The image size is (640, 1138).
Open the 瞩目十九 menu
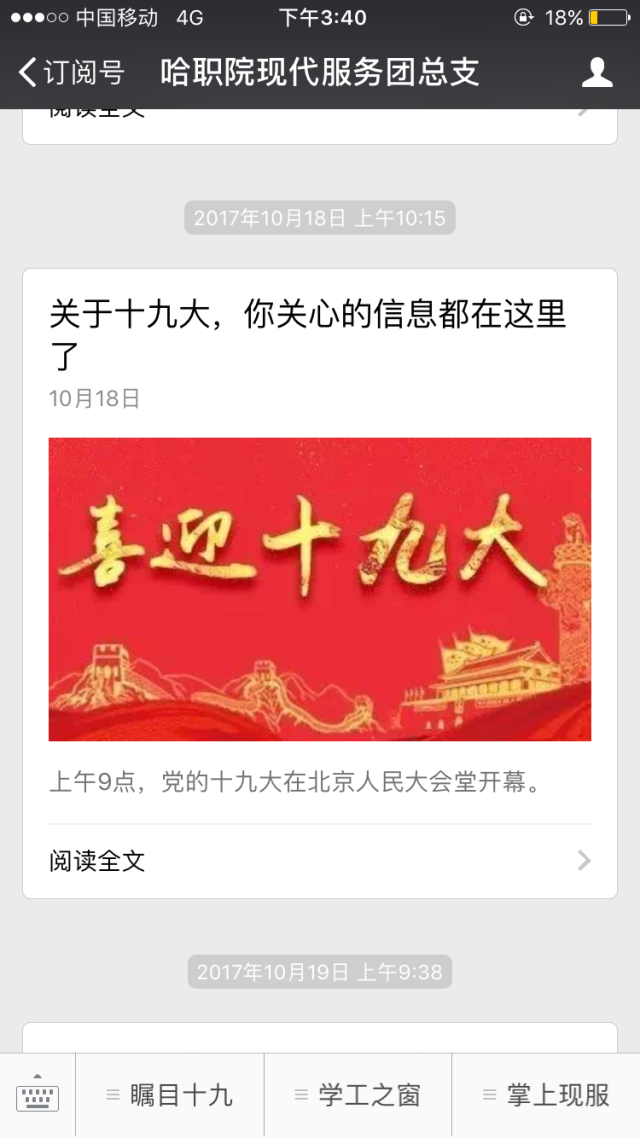170,1096
